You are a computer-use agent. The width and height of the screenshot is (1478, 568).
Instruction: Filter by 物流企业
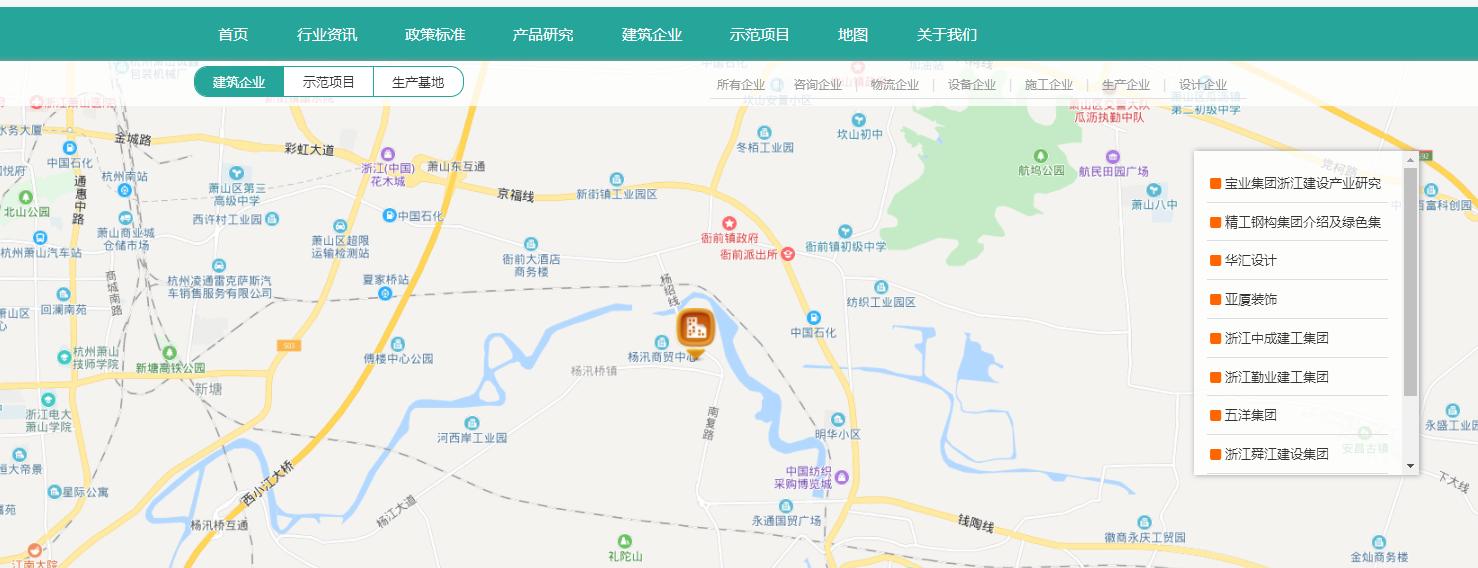(x=895, y=85)
